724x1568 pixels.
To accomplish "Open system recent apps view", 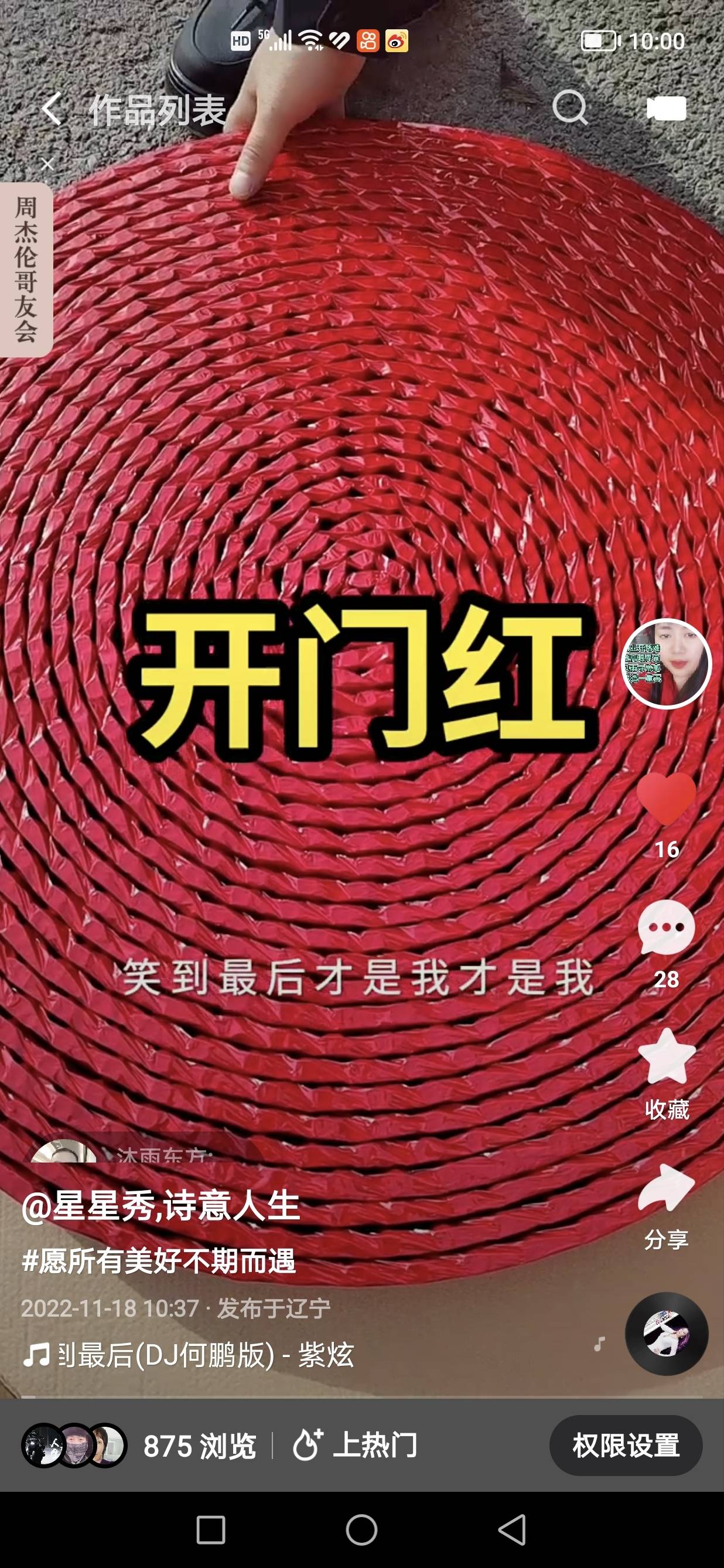I will coord(210,1530).
